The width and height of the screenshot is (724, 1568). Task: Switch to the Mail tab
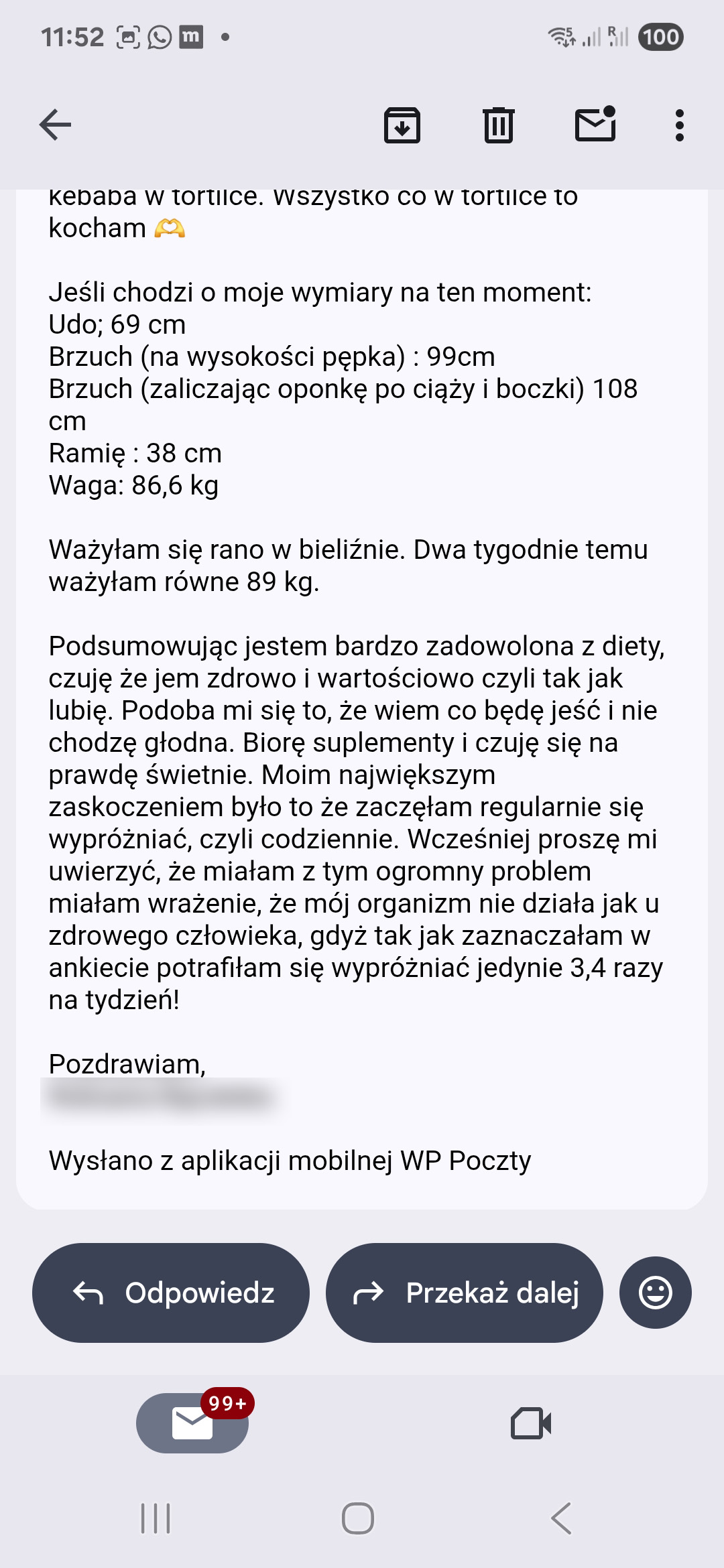(192, 1423)
